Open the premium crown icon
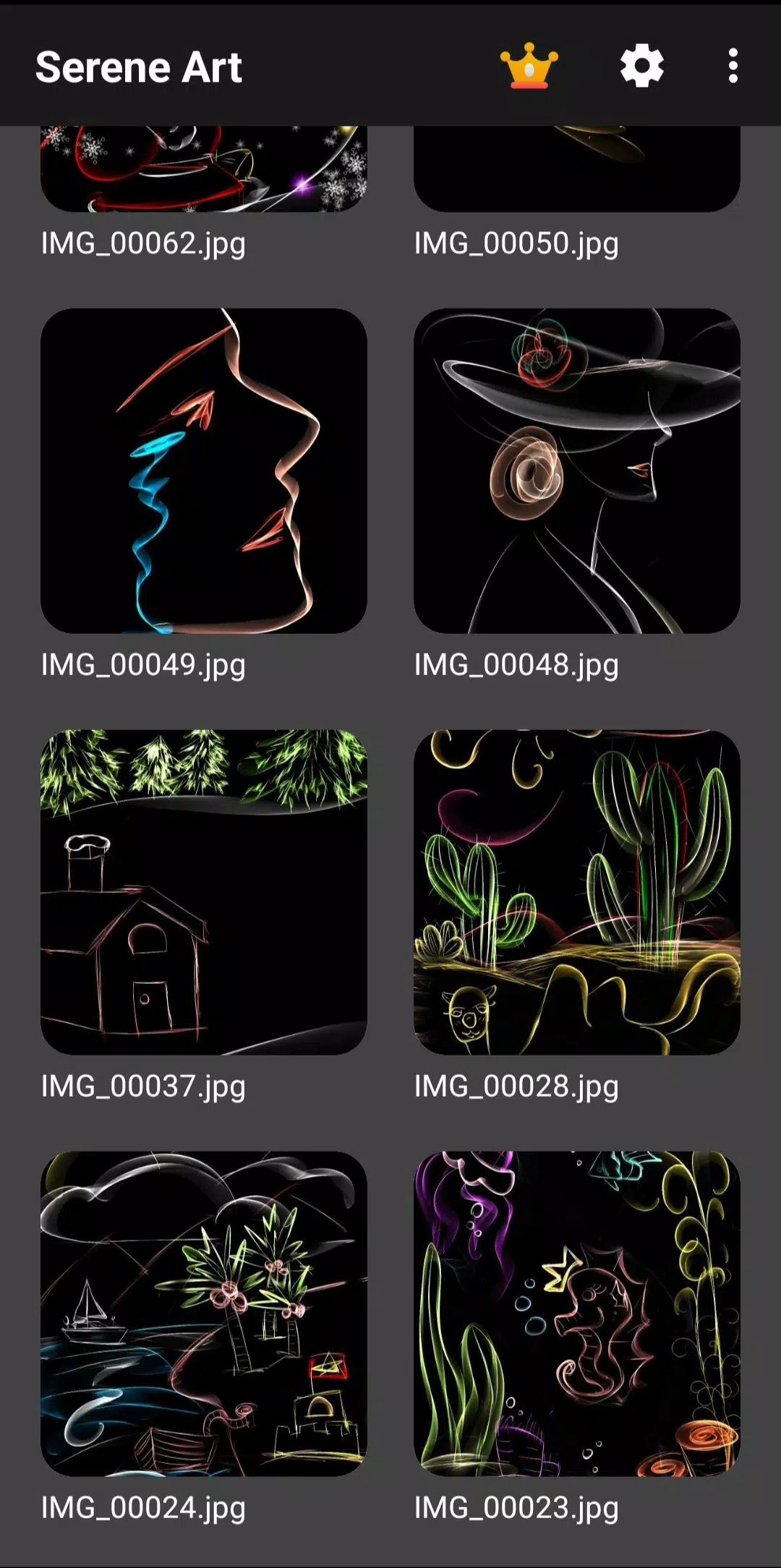781x1568 pixels. [529, 67]
